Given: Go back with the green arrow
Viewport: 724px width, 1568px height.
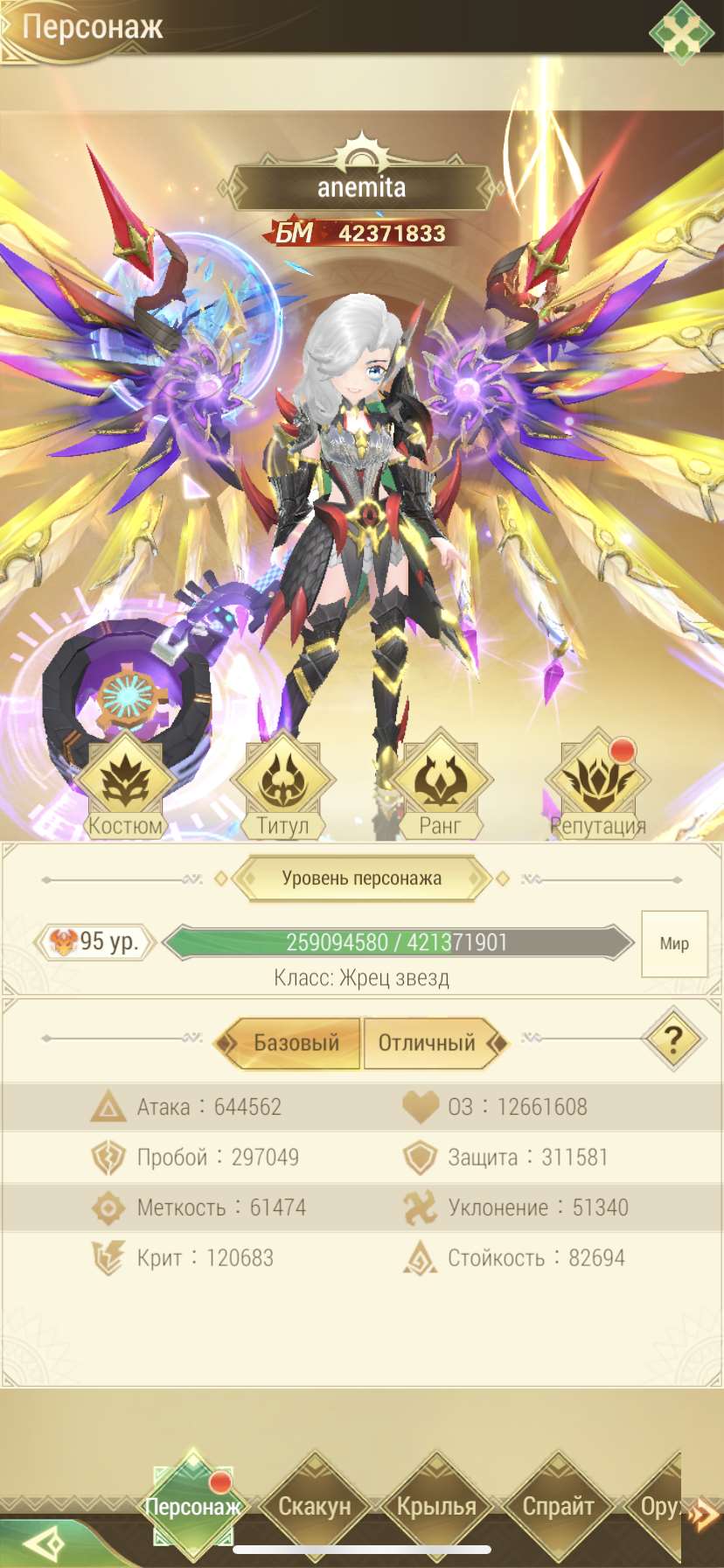Looking at the screenshot, I should (44, 1543).
